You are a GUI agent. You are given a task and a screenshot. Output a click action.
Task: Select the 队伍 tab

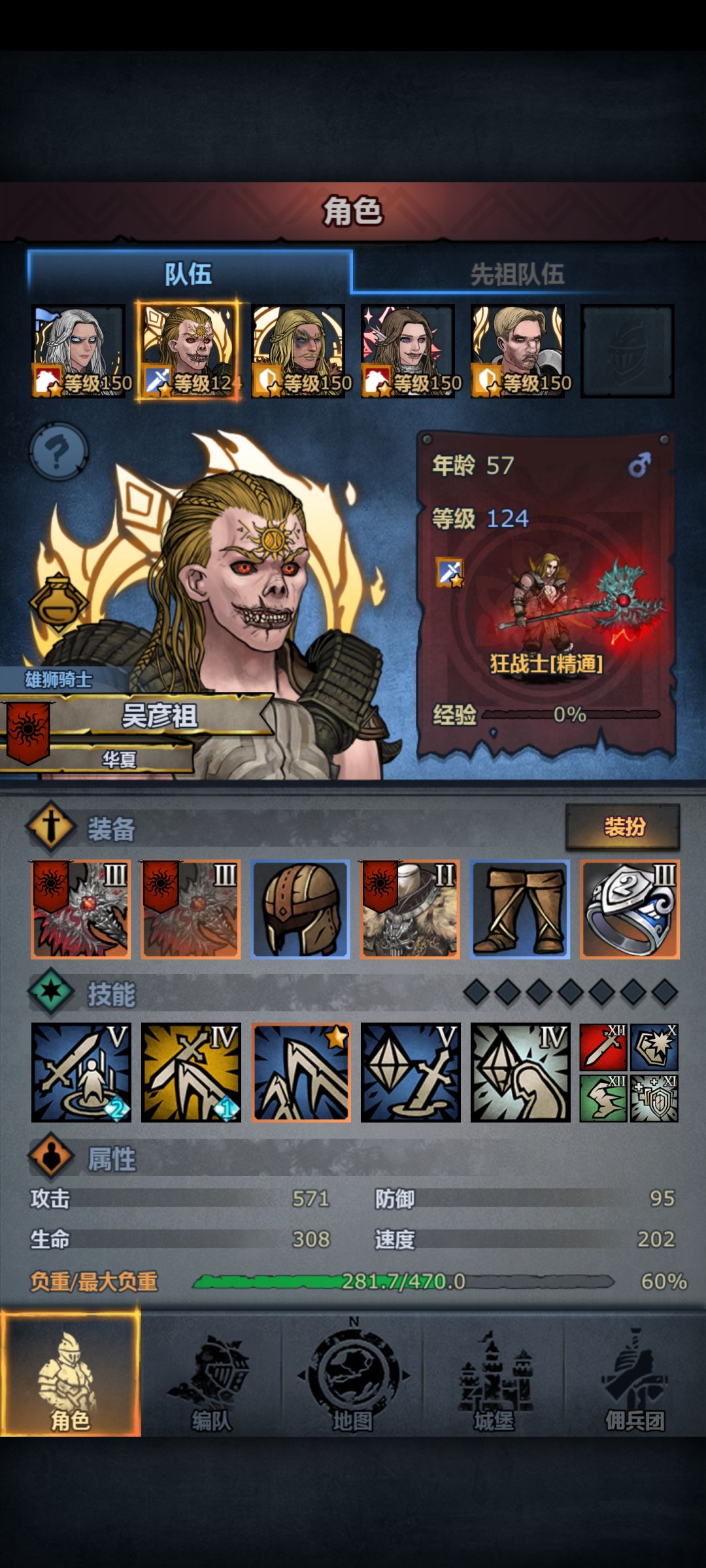(x=190, y=273)
